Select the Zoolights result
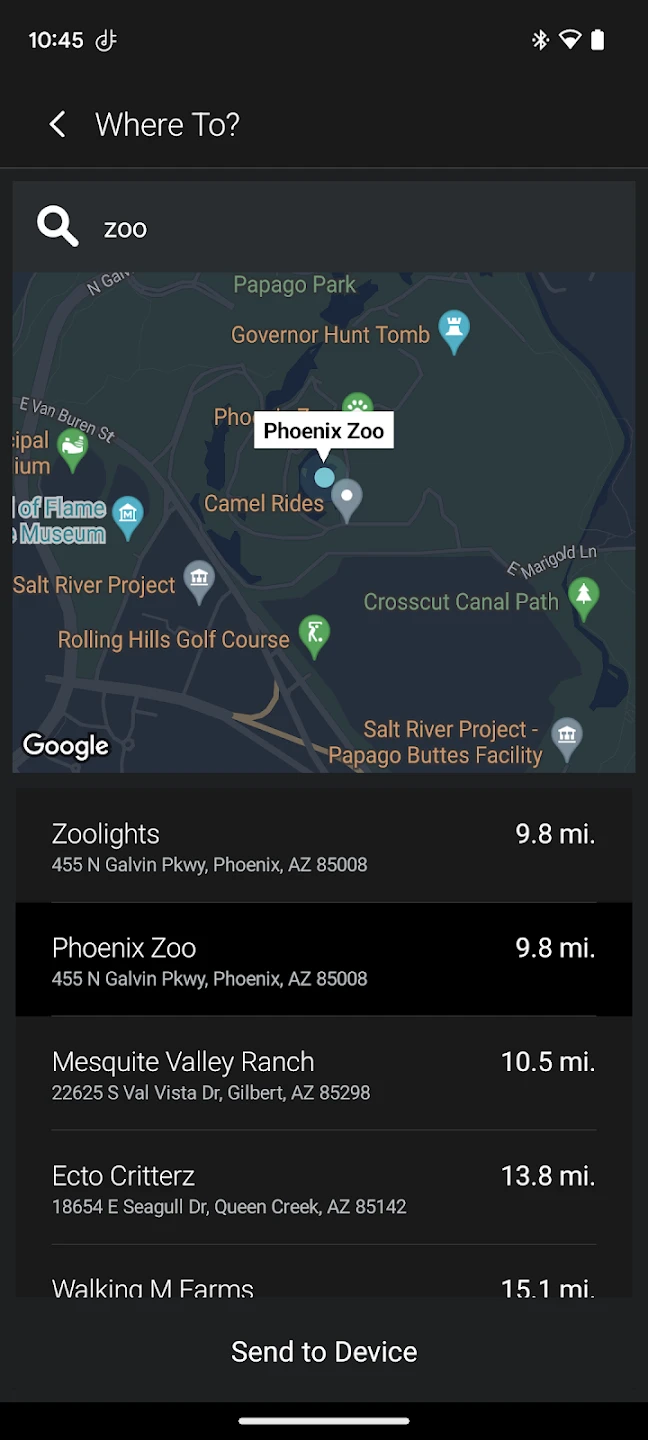Screen dimensions: 648x1440 click(323, 846)
